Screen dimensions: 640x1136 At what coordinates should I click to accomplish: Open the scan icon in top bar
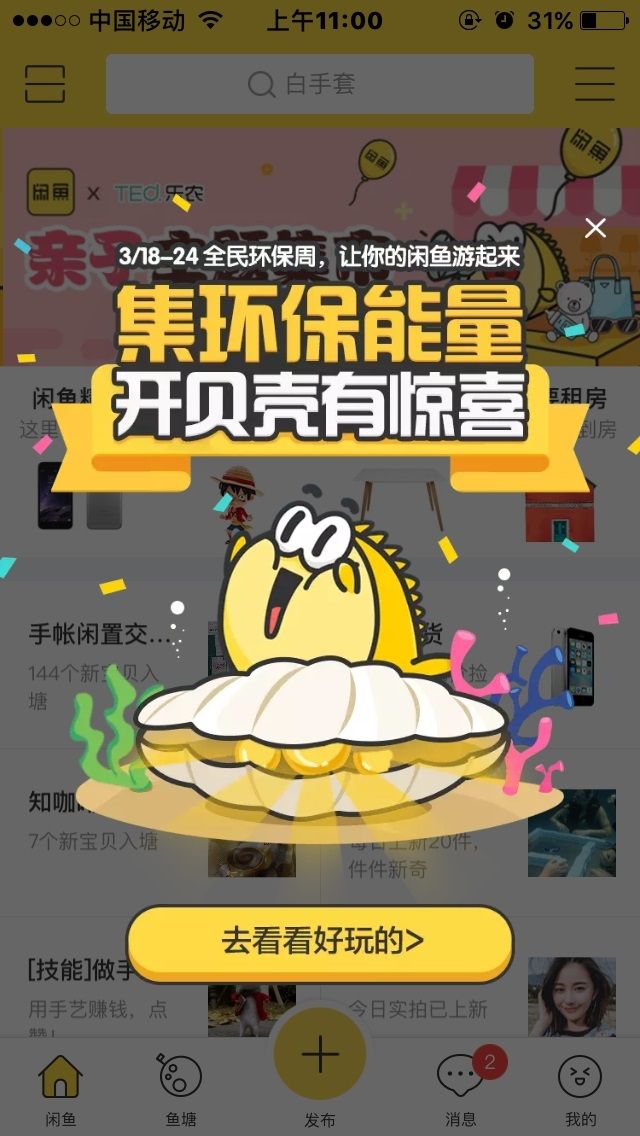(45, 84)
